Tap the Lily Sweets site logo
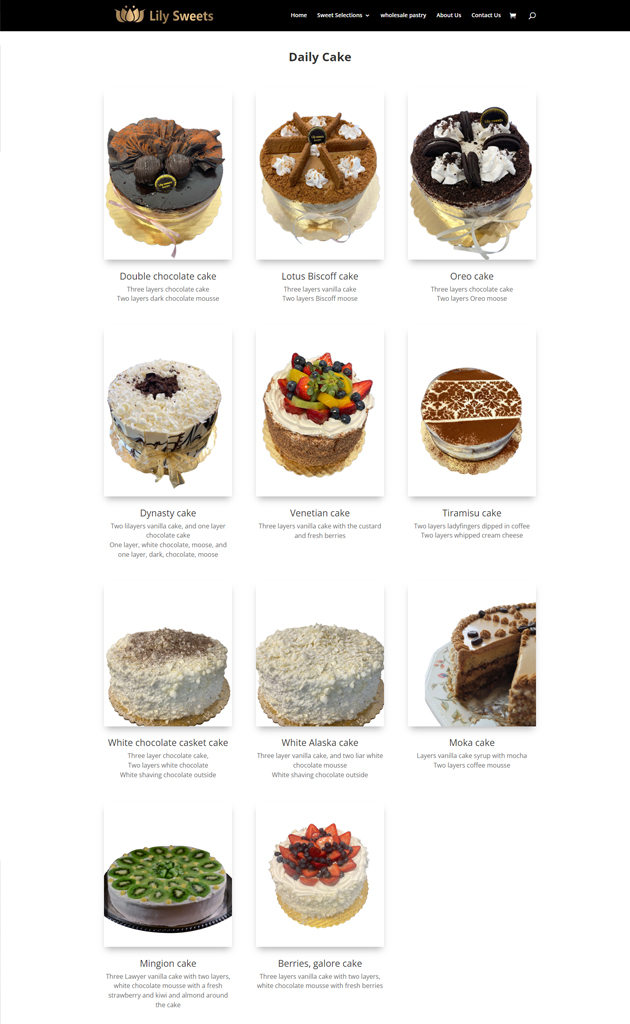Screen dimensions: 630x1024 164,15
